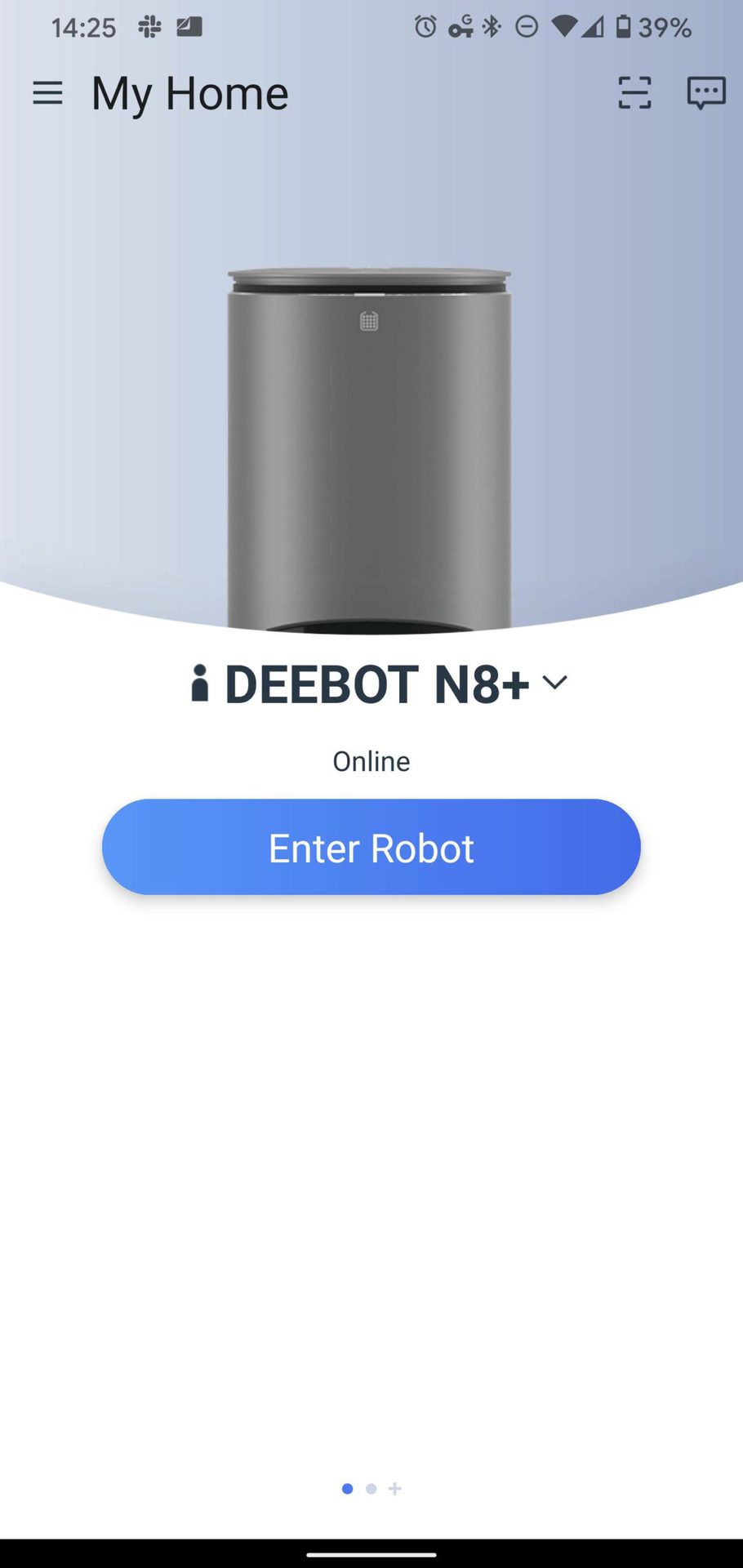Tap the DEEBOT N8+ station image
The image size is (743, 1568).
[369, 449]
